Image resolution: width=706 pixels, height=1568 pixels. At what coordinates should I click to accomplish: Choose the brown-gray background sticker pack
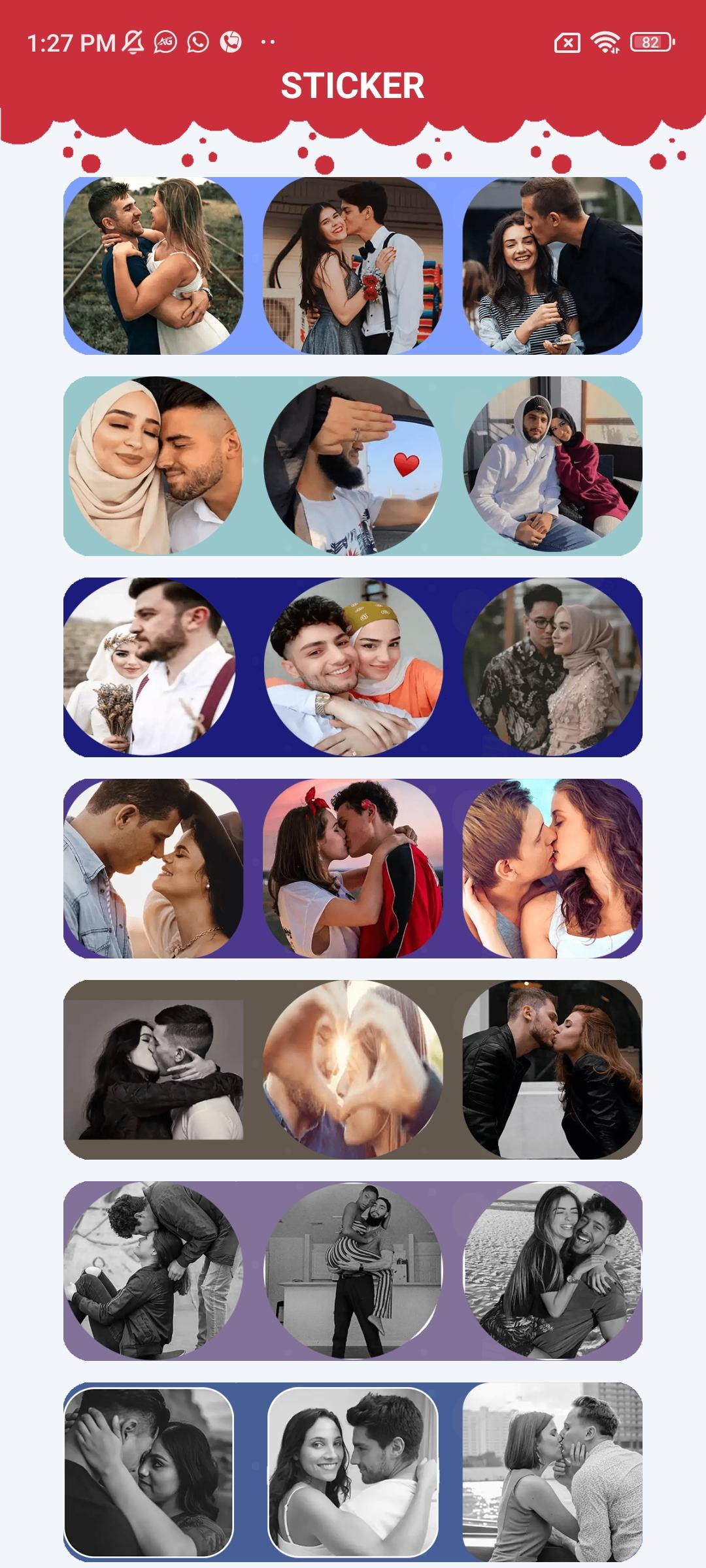(353, 1070)
